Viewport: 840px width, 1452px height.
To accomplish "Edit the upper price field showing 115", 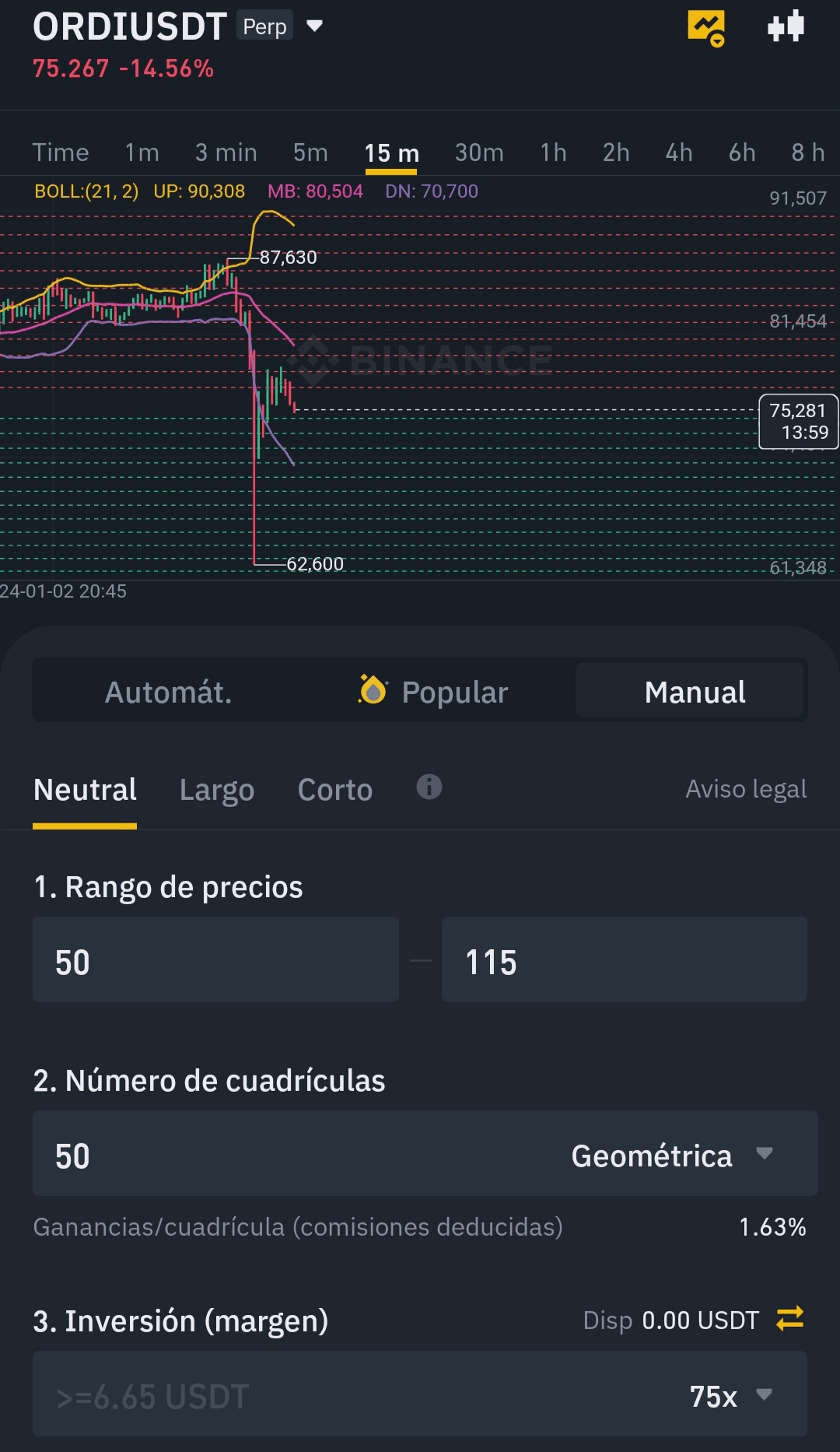I will [x=624, y=960].
